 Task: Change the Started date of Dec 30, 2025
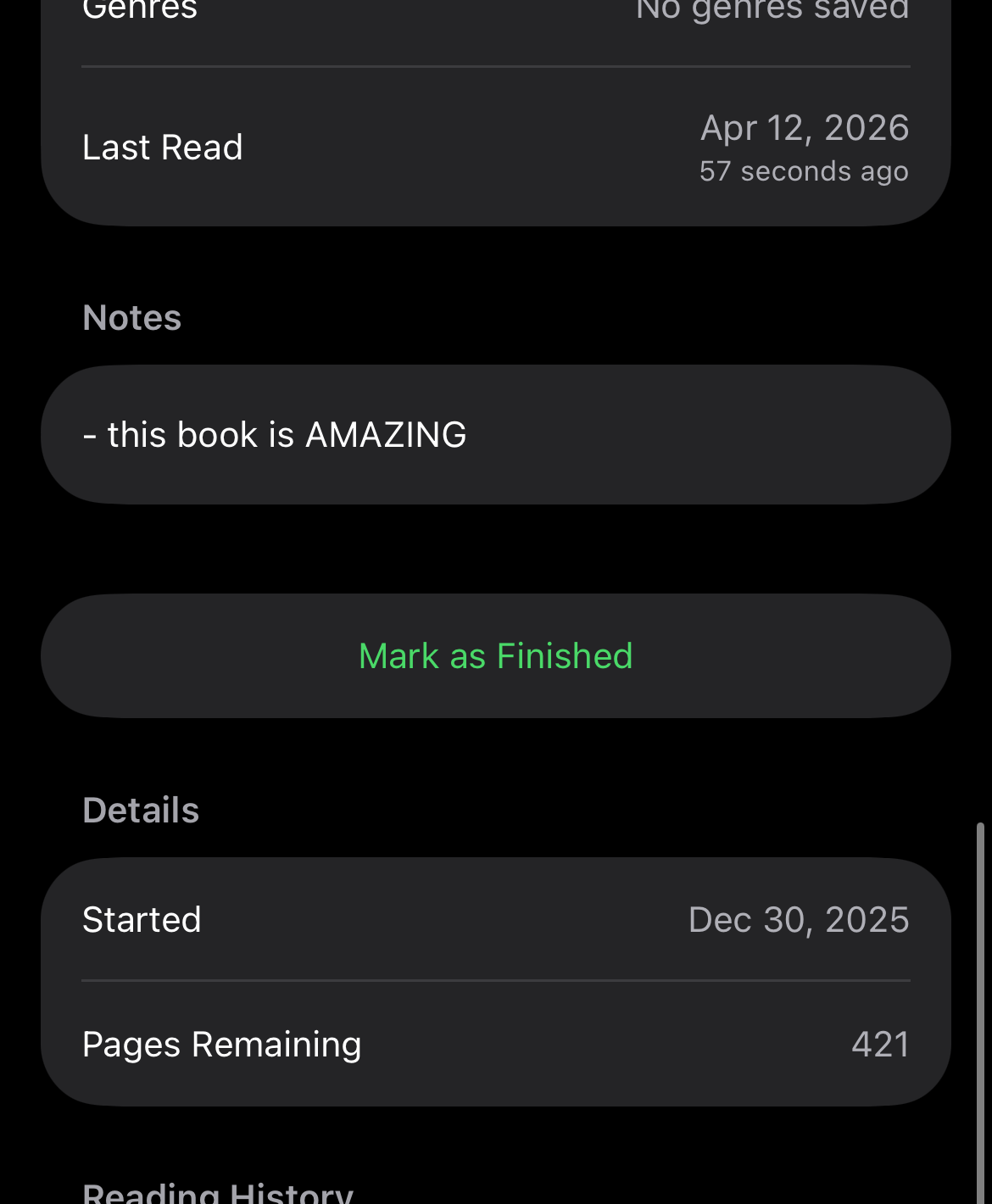[x=798, y=919]
